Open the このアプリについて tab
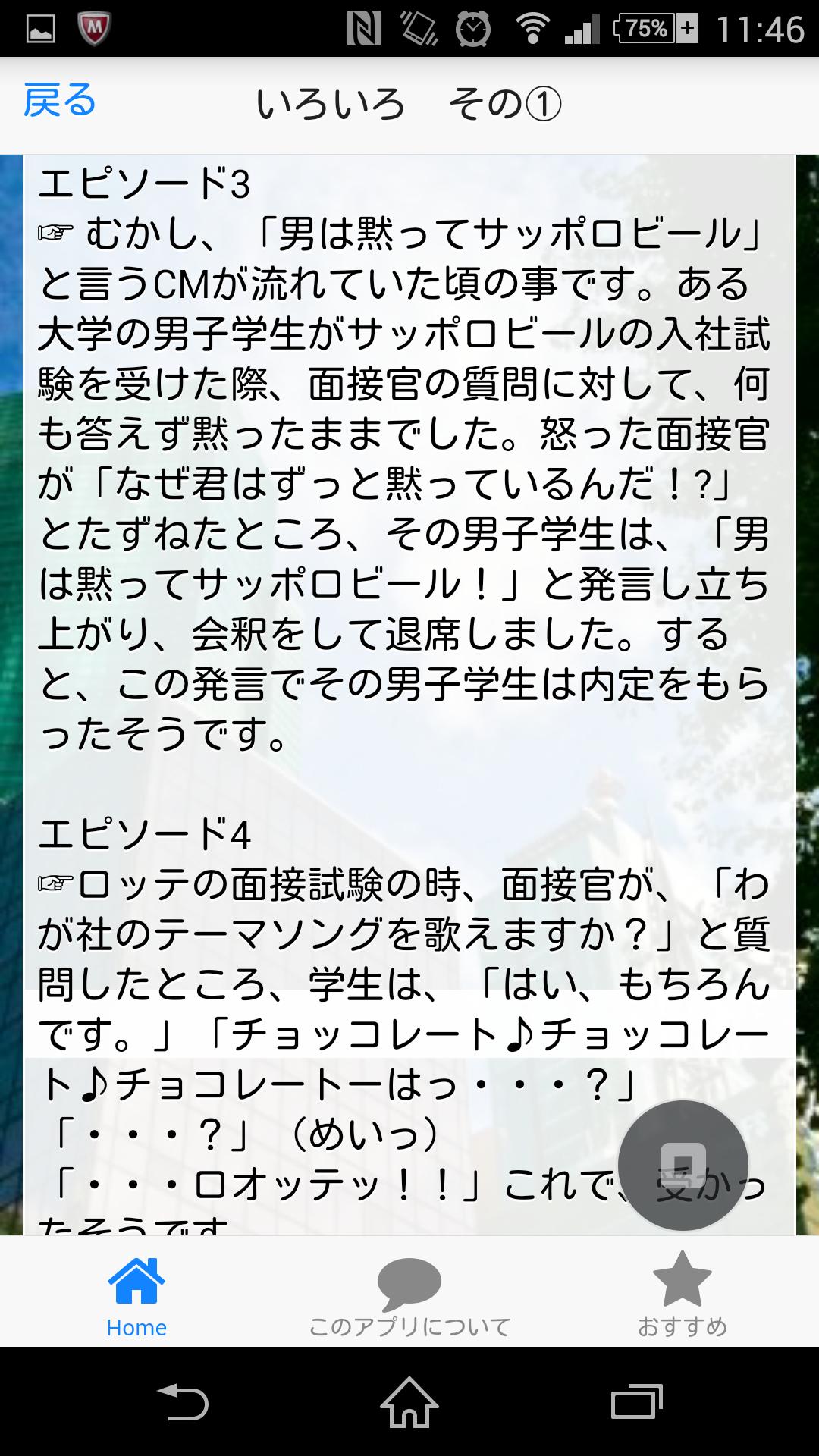The width and height of the screenshot is (819, 1456). coord(409,1295)
